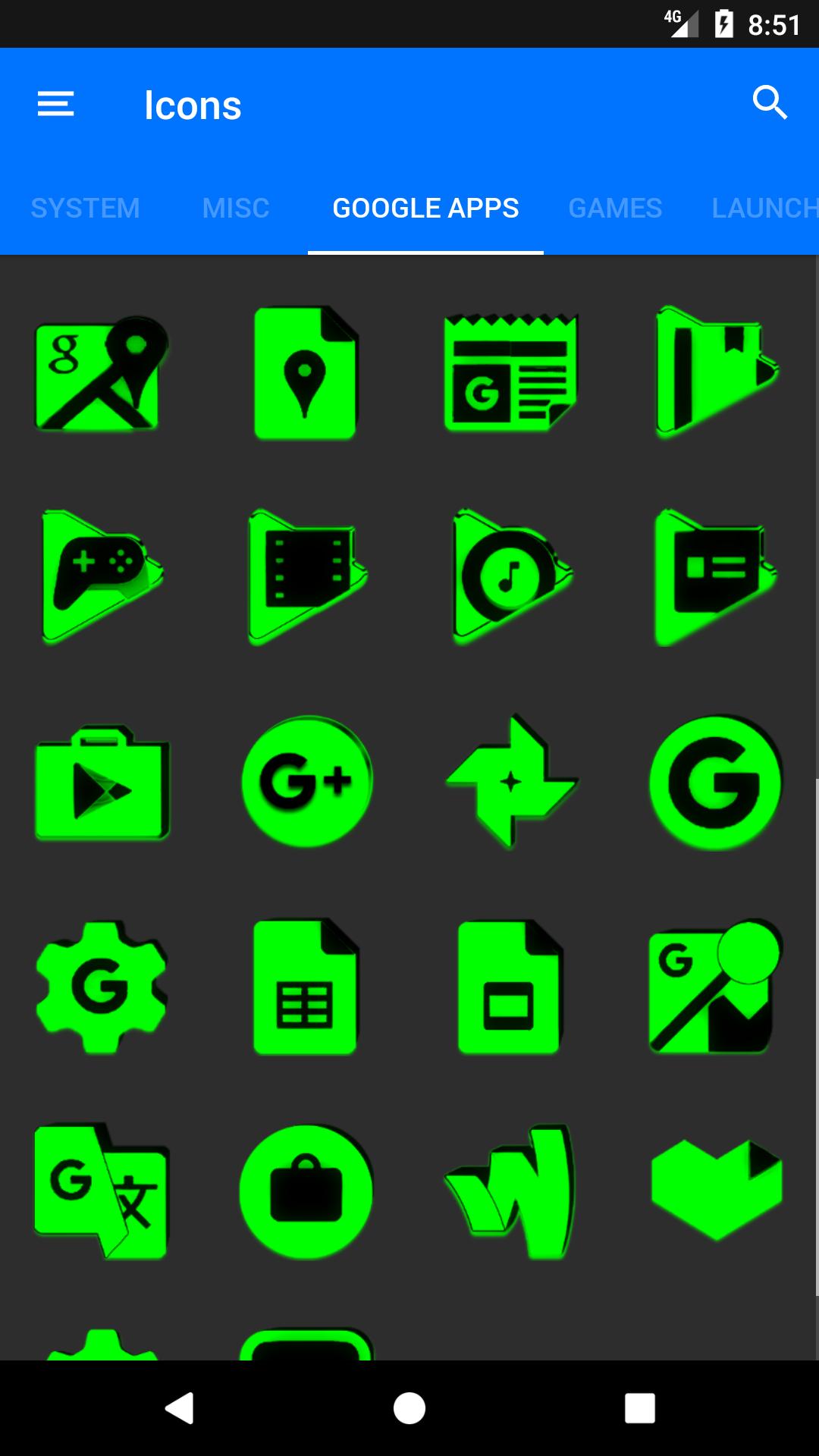Go back using the navigation bar
The height and width of the screenshot is (1456, 819).
180,1408
